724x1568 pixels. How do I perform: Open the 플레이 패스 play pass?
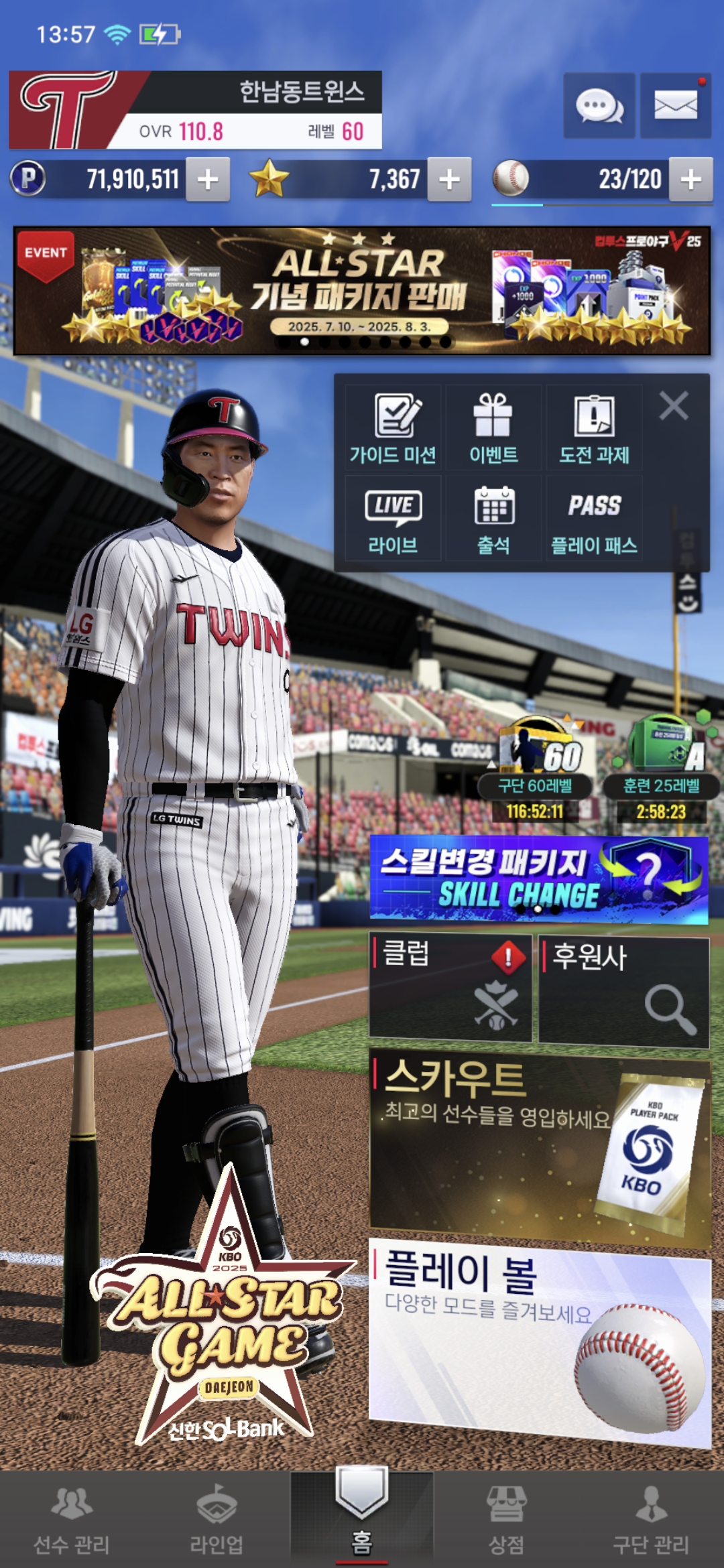[594, 519]
